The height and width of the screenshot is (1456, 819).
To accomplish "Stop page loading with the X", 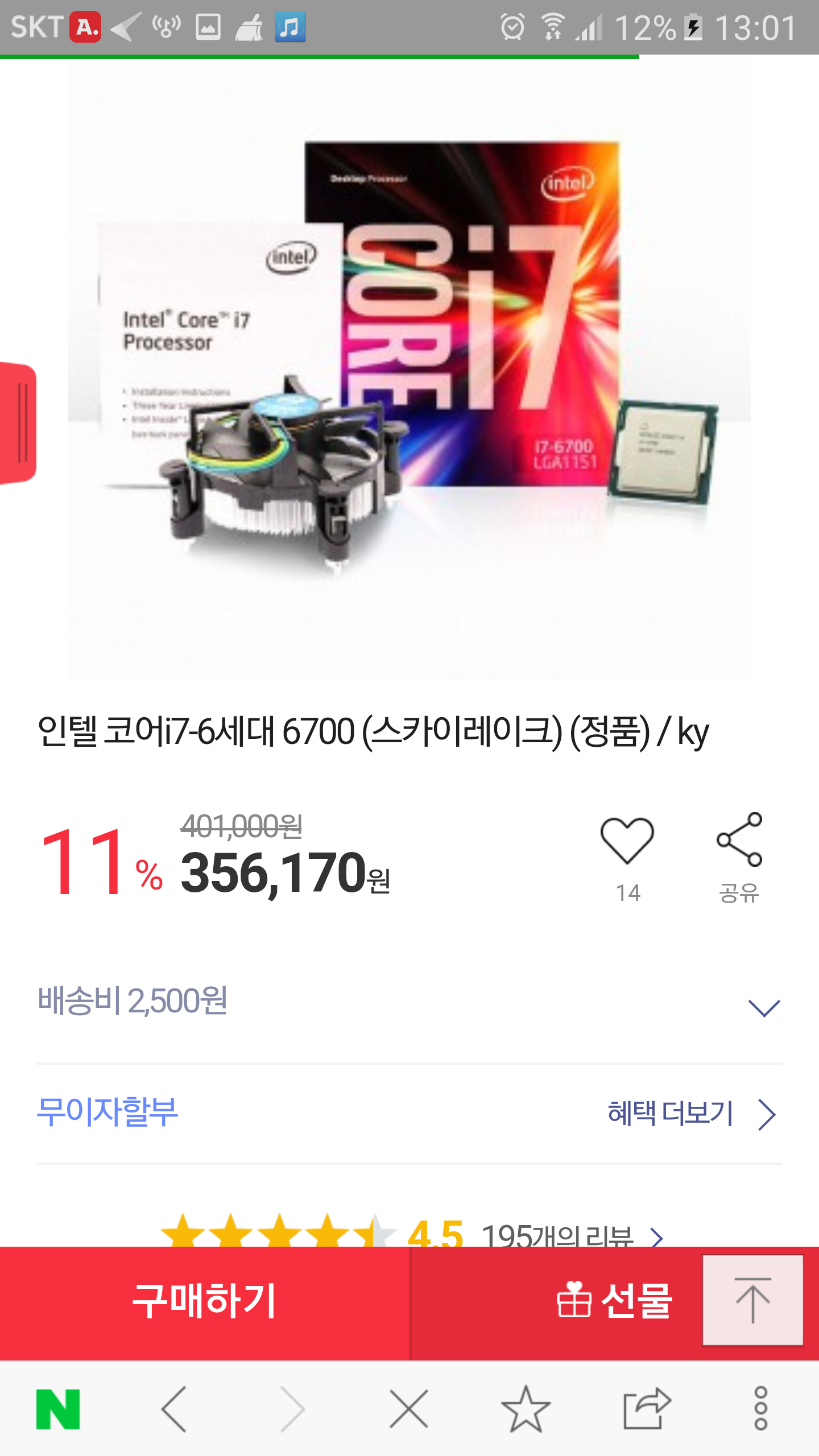I will 408,1409.
